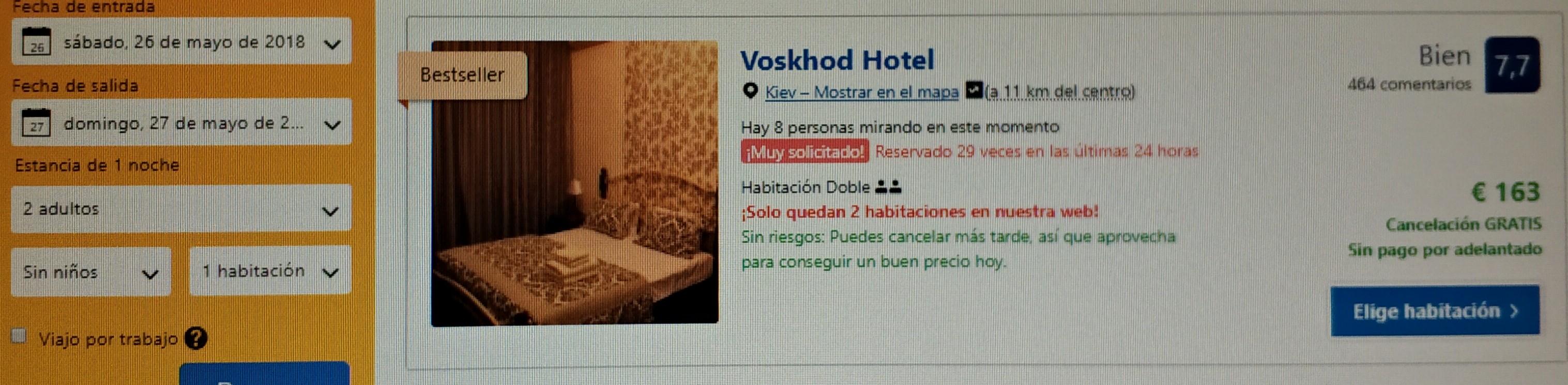Open the check-in date dropdown
This screenshot has height=385, width=1568.
(x=181, y=42)
